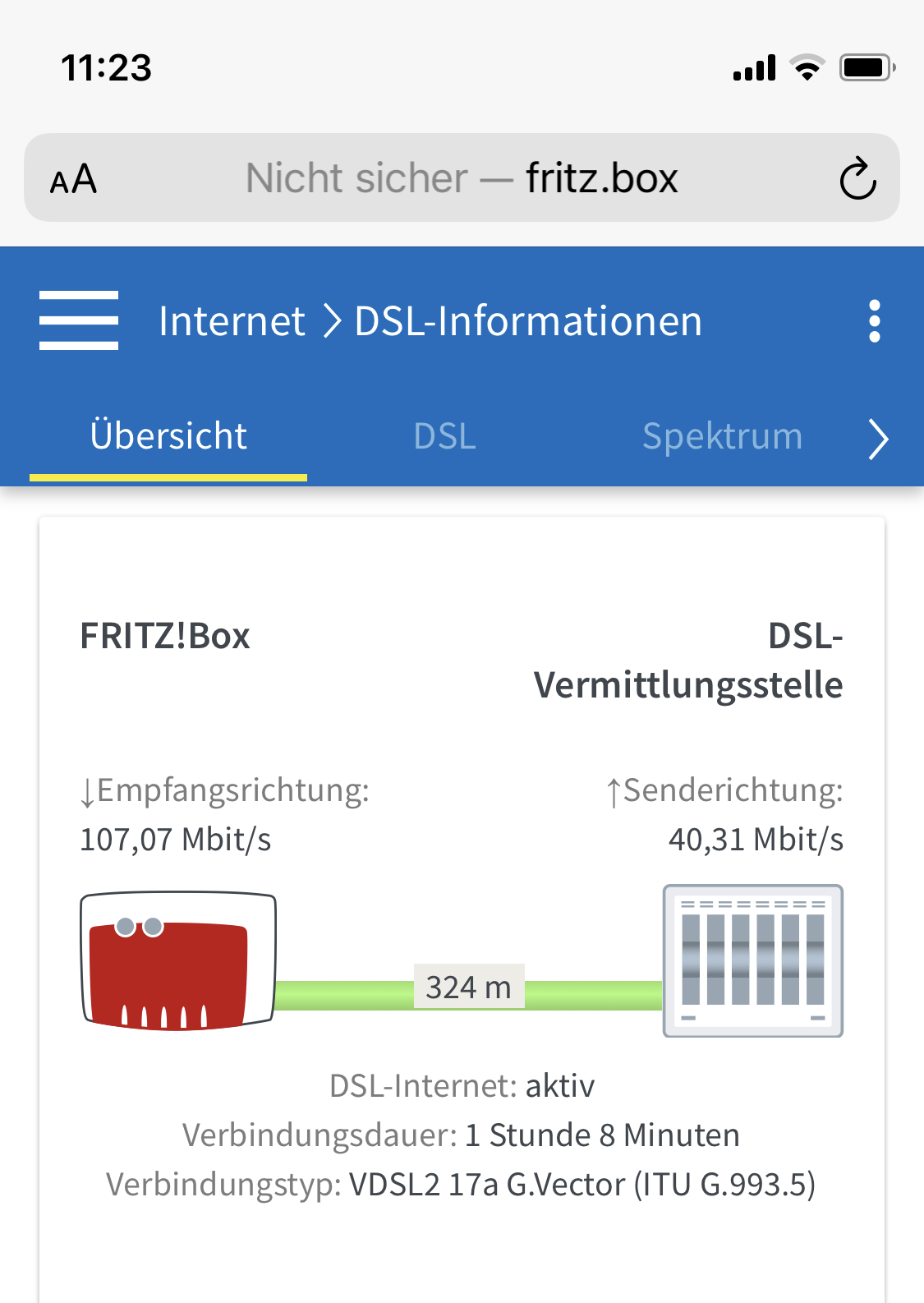Open the three-dot overflow menu
This screenshot has height=1303, width=924.
click(874, 320)
